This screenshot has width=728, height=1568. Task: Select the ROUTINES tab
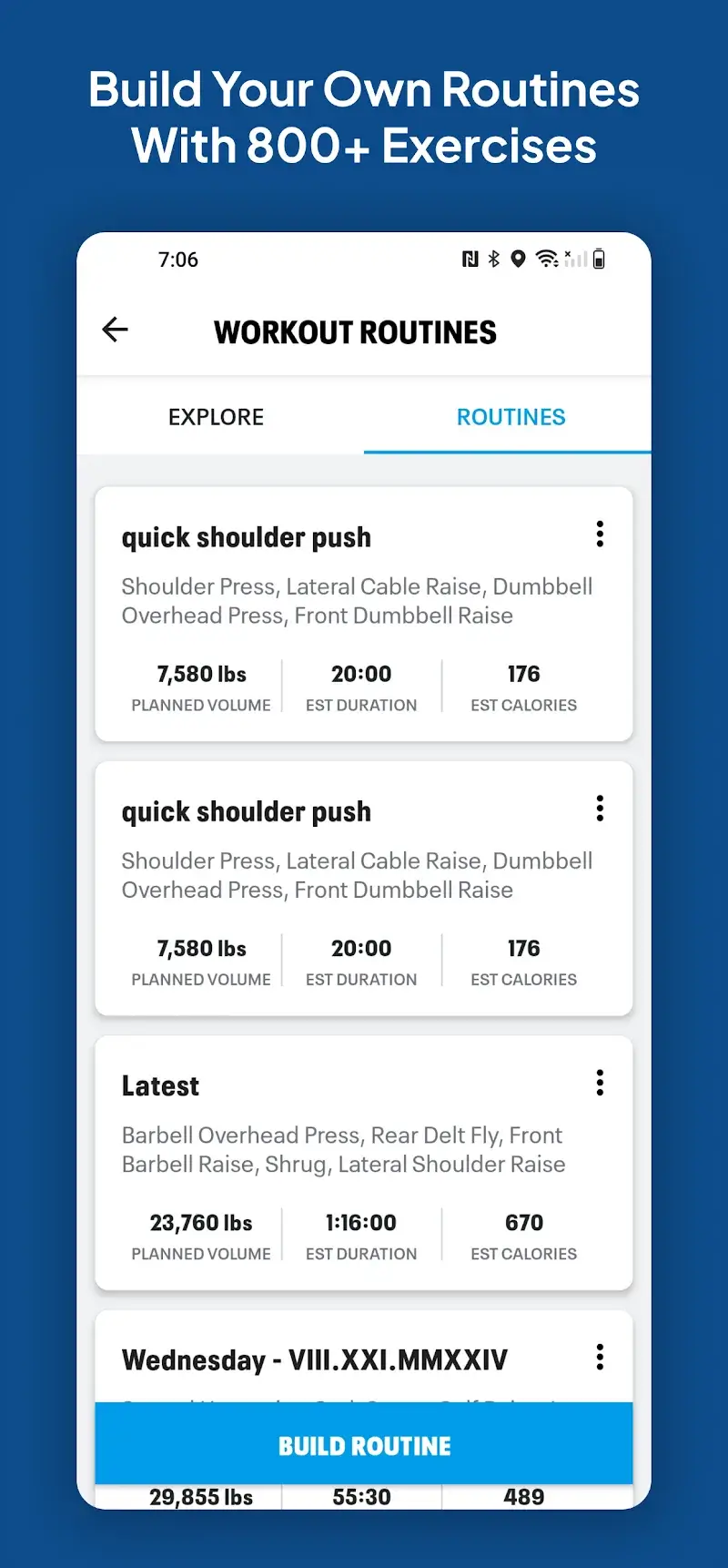point(511,417)
